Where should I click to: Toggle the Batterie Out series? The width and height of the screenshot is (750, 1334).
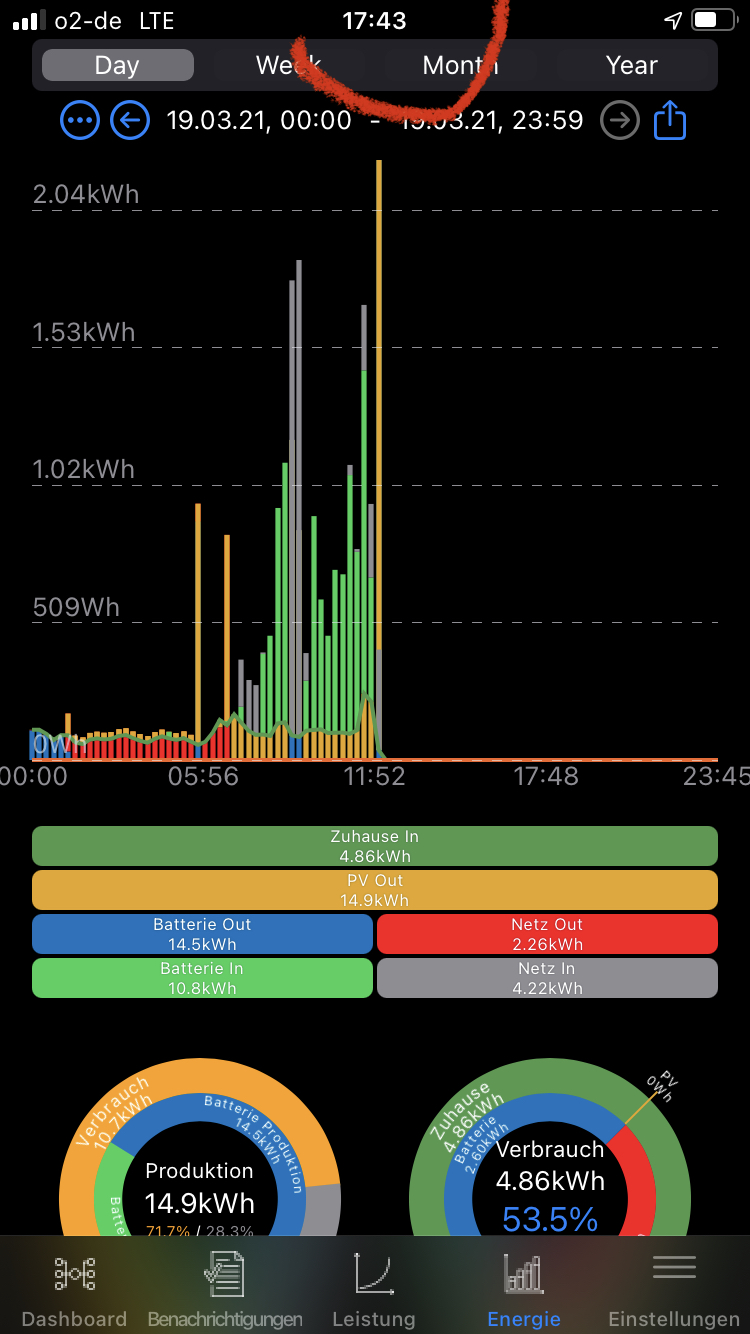coord(203,934)
